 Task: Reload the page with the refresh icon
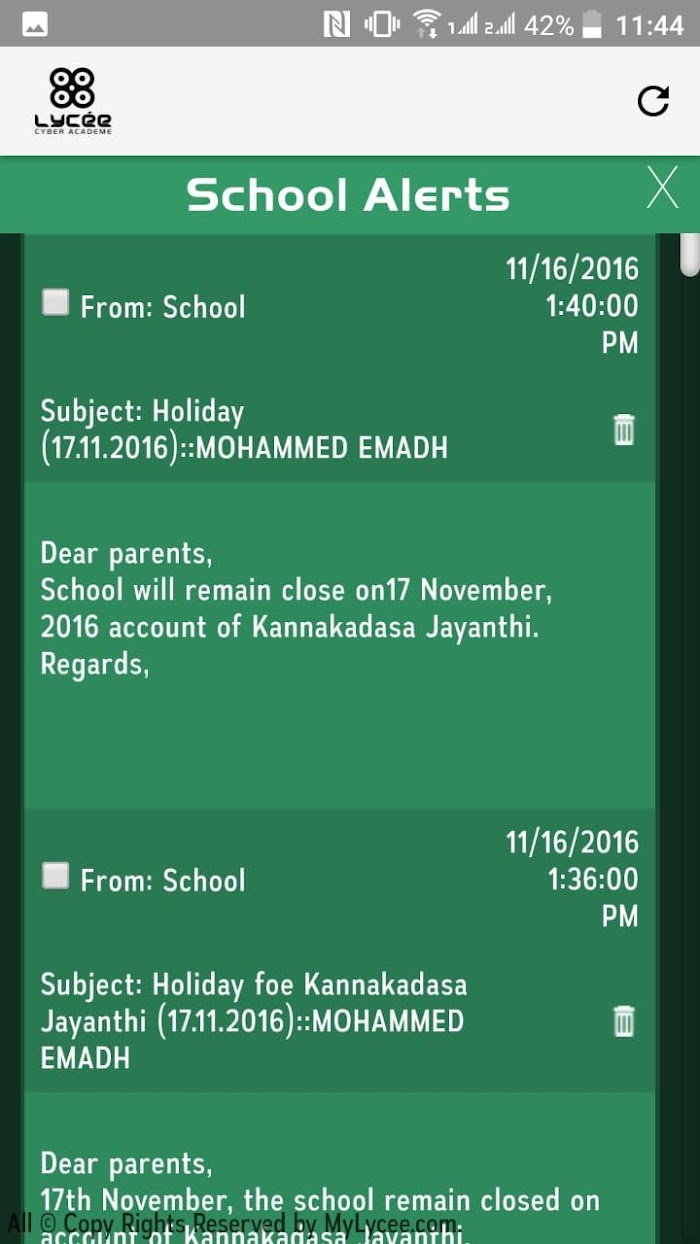coord(653,101)
